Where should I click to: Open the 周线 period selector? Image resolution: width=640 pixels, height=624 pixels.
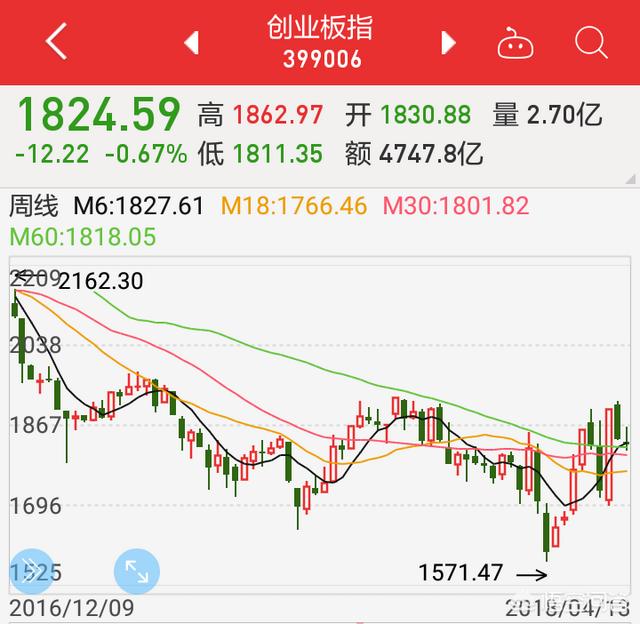pyautogui.click(x=37, y=207)
